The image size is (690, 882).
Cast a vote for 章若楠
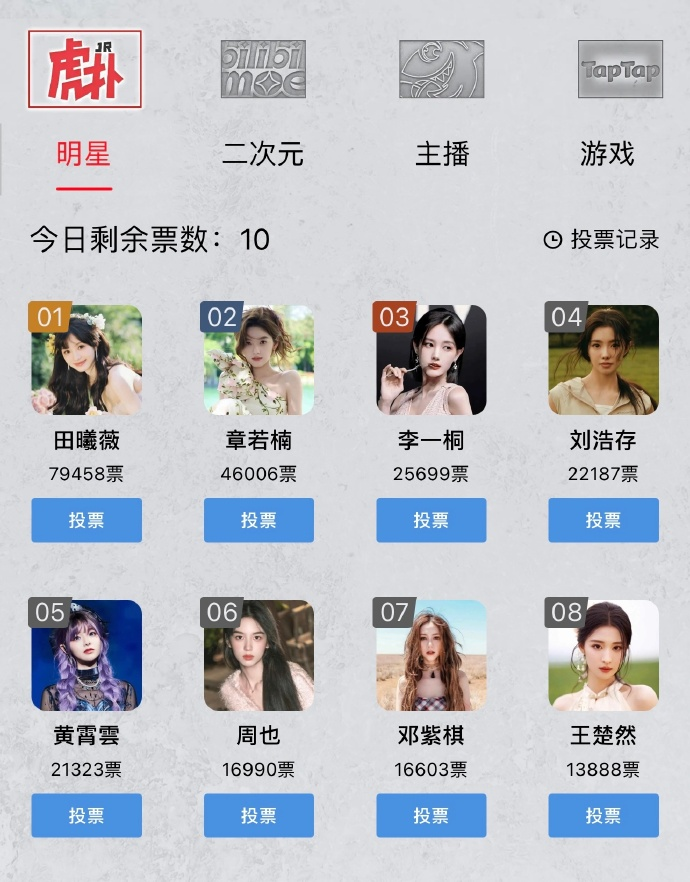pyautogui.click(x=259, y=520)
